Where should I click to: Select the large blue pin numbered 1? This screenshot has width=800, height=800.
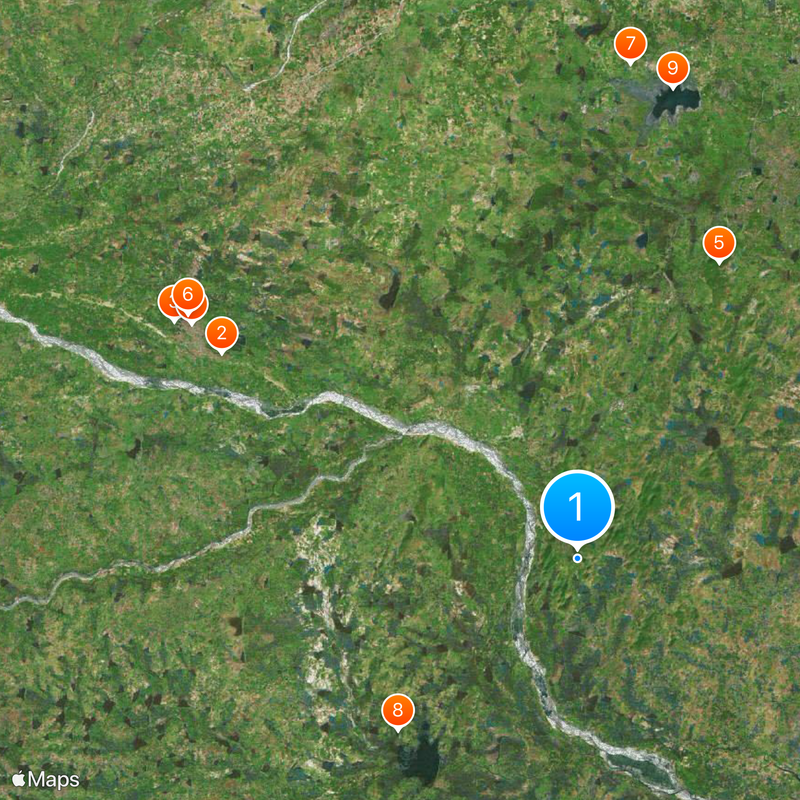577,507
